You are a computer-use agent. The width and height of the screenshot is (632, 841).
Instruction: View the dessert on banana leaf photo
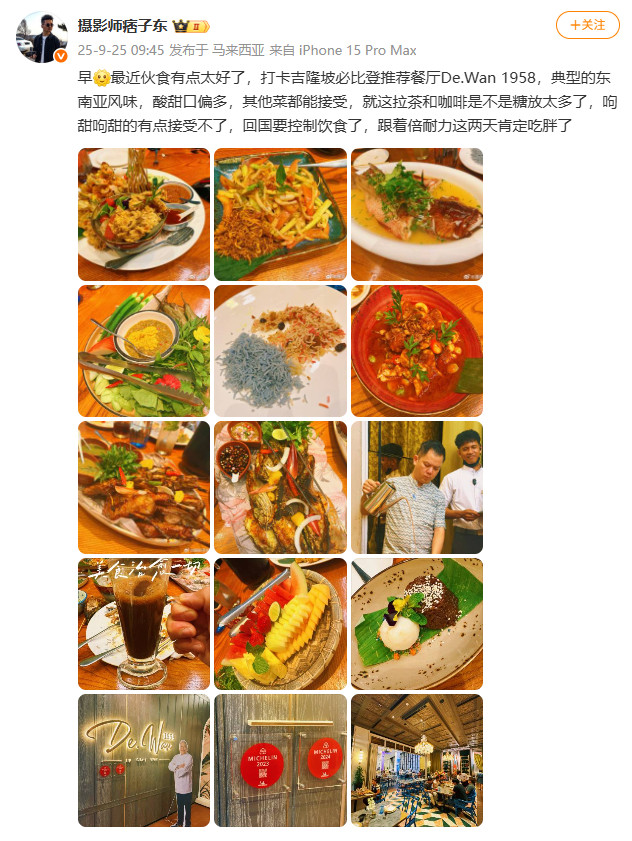pos(417,624)
